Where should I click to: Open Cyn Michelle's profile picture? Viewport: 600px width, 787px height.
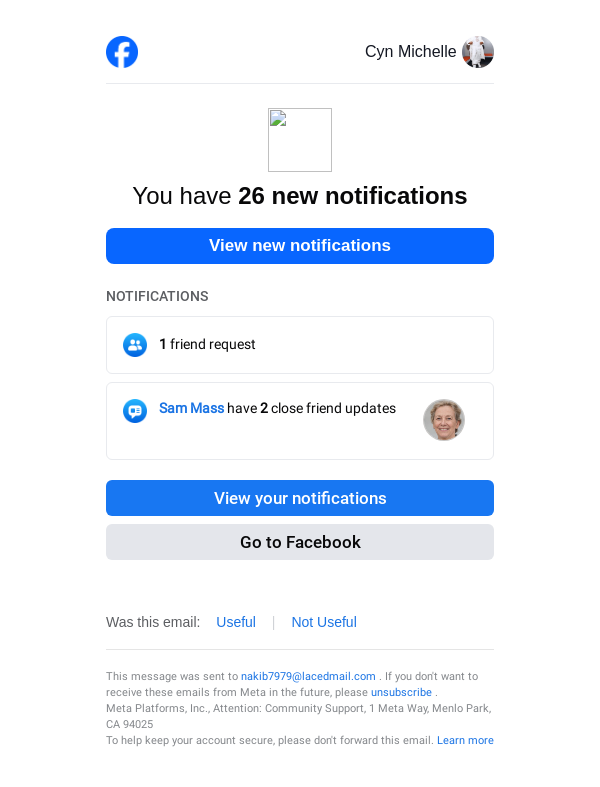point(478,52)
